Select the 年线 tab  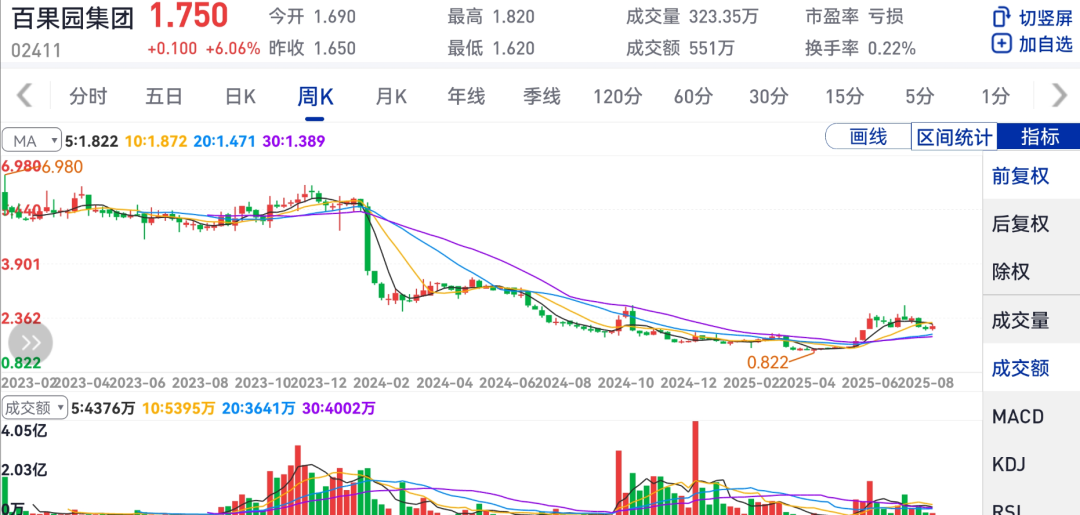pyautogui.click(x=466, y=96)
